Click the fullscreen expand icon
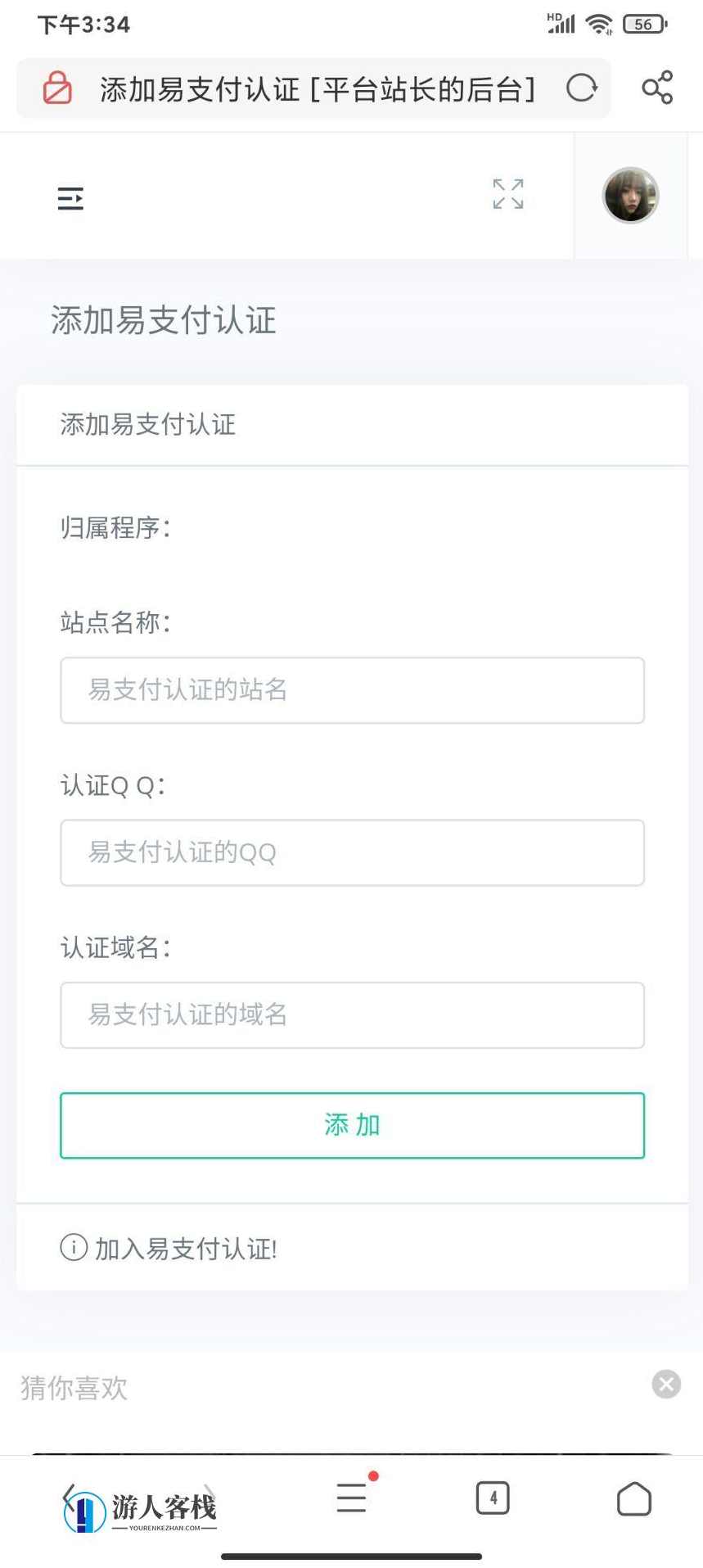703x1568 pixels. click(507, 195)
